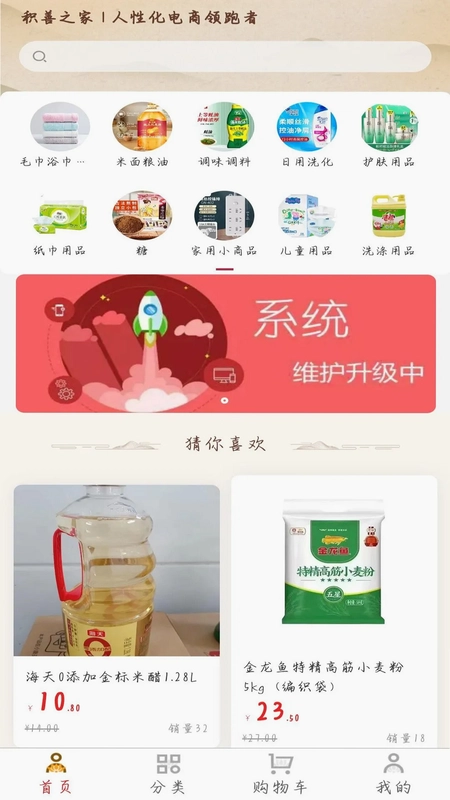Screen dimensions: 450x800
Task: Open the 儿童用品 category
Action: pyautogui.click(x=307, y=224)
